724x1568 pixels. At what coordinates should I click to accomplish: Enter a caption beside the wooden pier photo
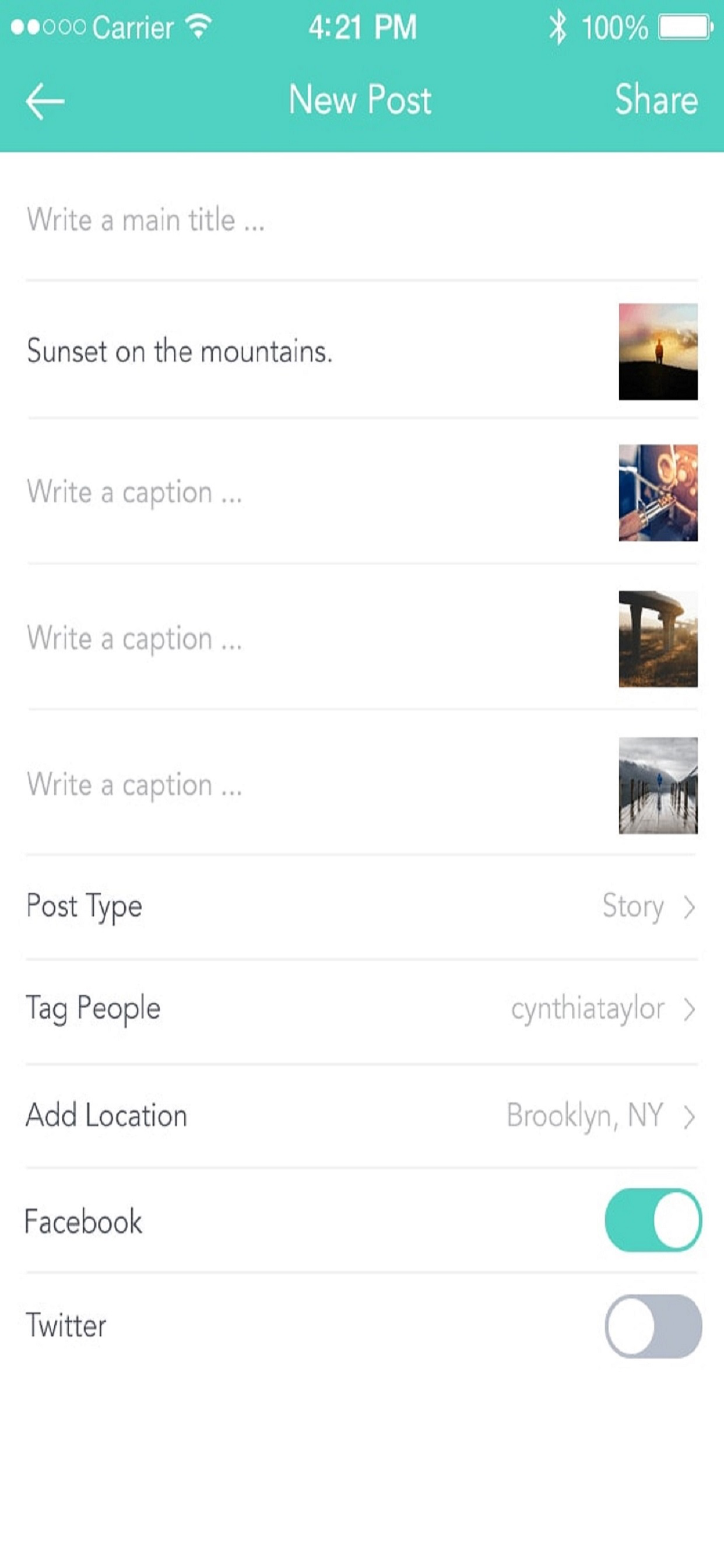(135, 785)
